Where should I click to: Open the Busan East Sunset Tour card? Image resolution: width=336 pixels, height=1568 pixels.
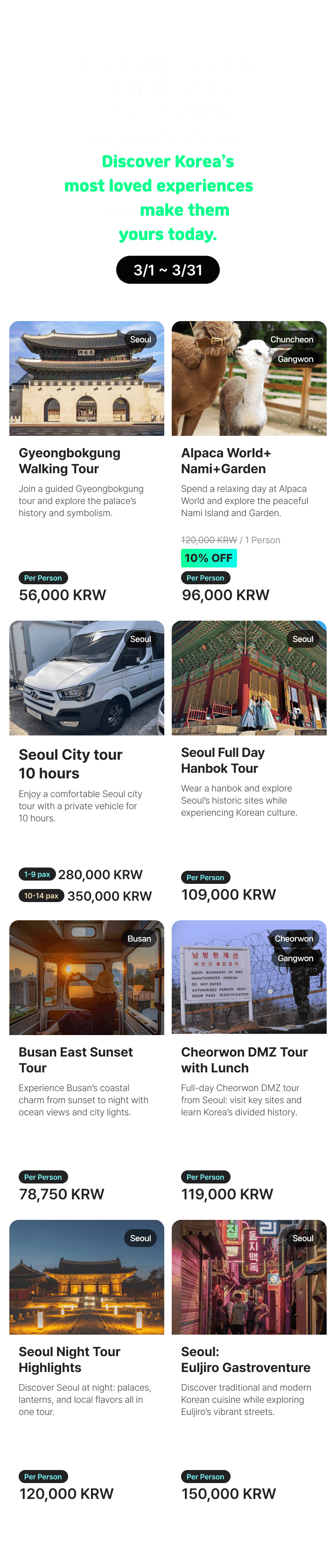(x=86, y=1065)
